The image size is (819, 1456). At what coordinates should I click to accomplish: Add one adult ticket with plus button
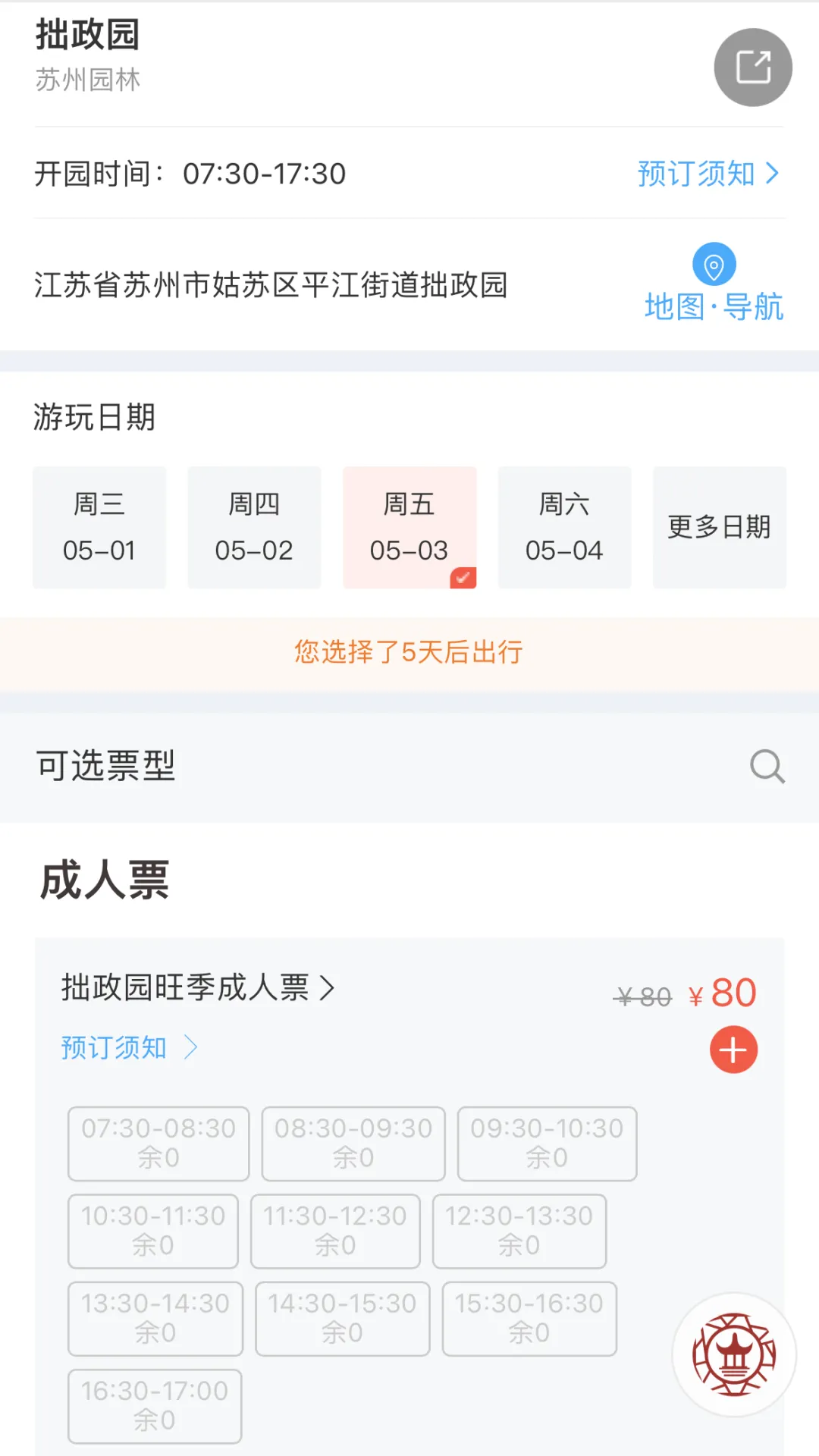point(733,1050)
